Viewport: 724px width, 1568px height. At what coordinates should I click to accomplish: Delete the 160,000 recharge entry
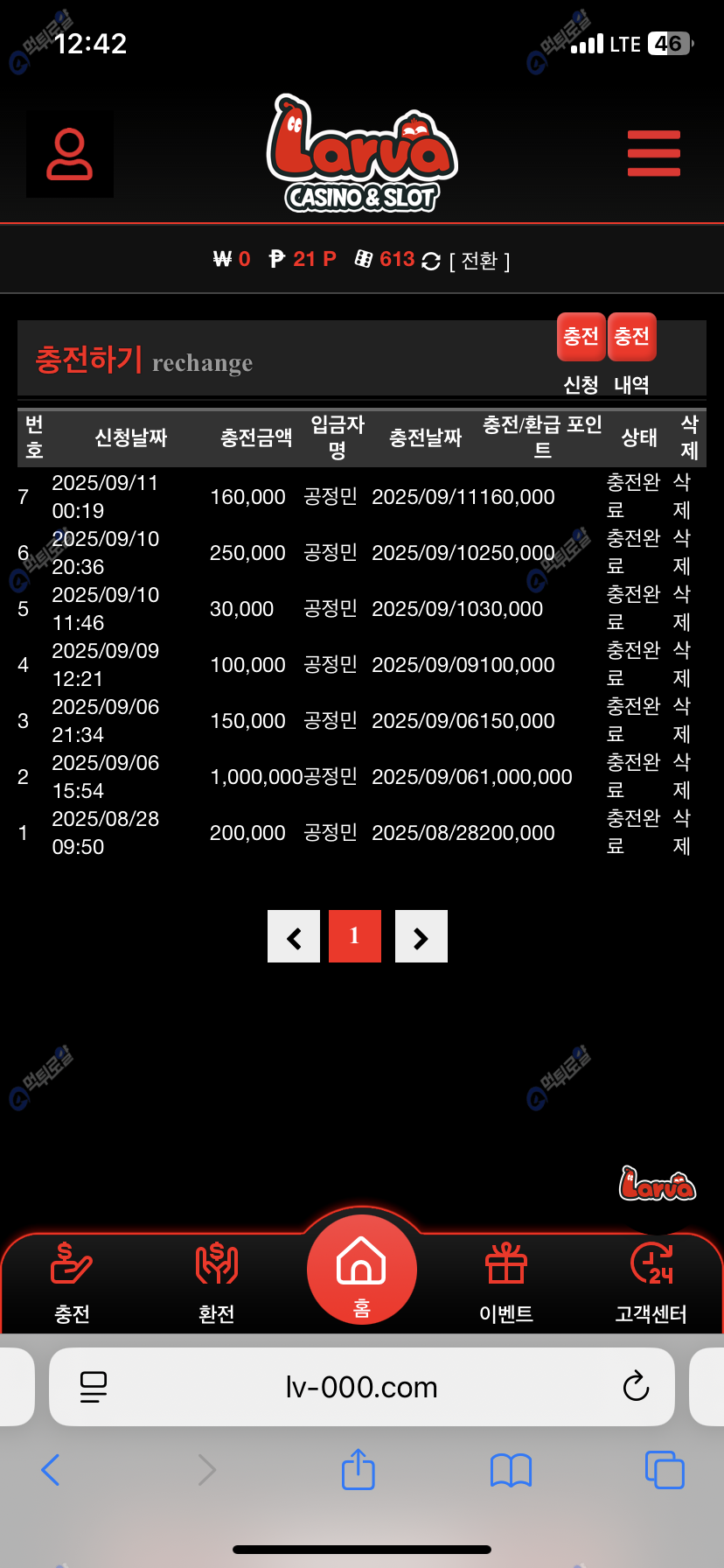point(682,496)
